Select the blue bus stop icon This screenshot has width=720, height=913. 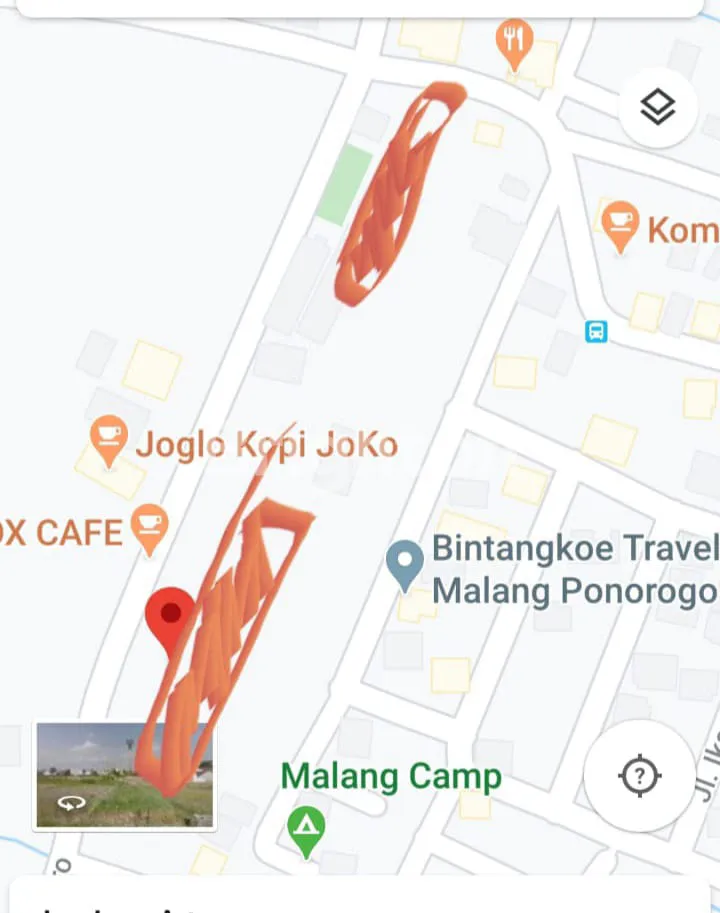tap(596, 331)
